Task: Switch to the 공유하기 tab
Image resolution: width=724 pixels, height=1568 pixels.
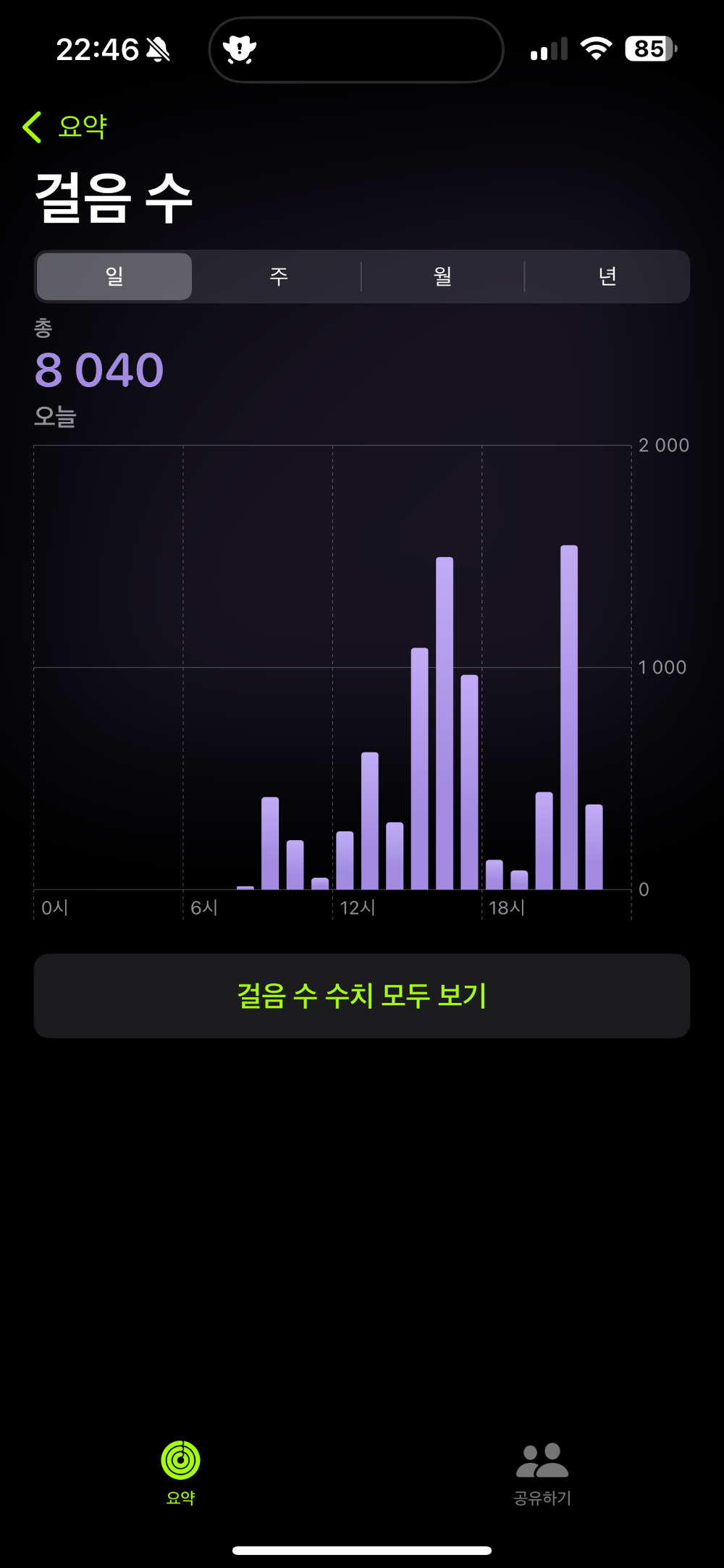Action: point(542,1469)
